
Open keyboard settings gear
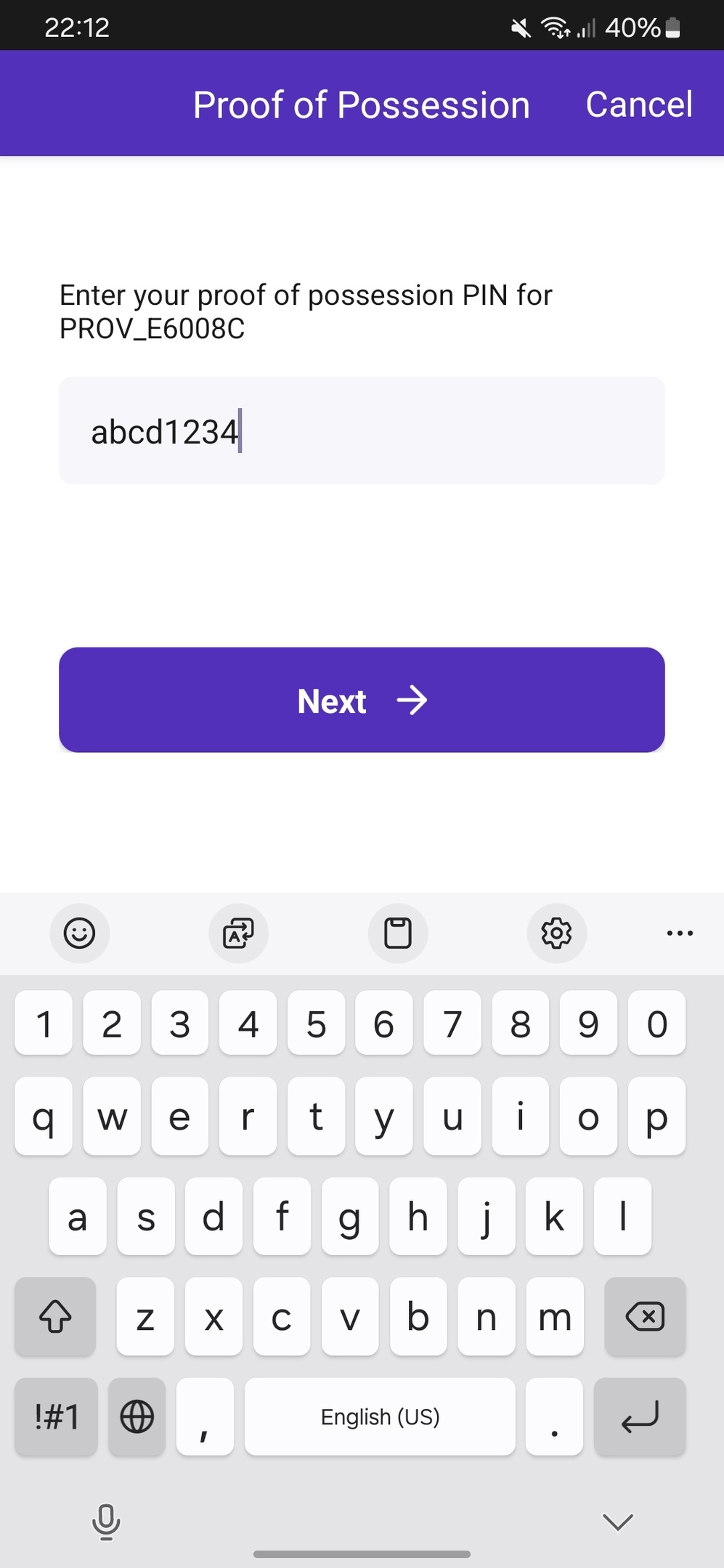point(556,933)
